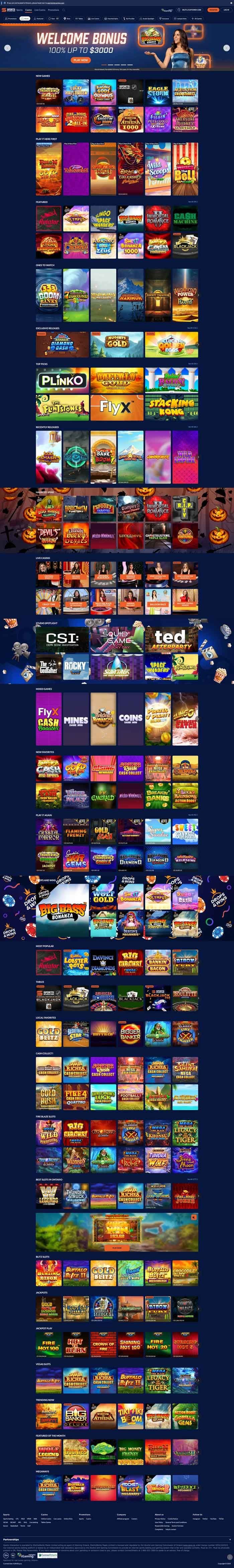Image resolution: width=234 pixels, height=1568 pixels.
Task: Open Cash Machine in Featured games
Action: coord(185,217)
